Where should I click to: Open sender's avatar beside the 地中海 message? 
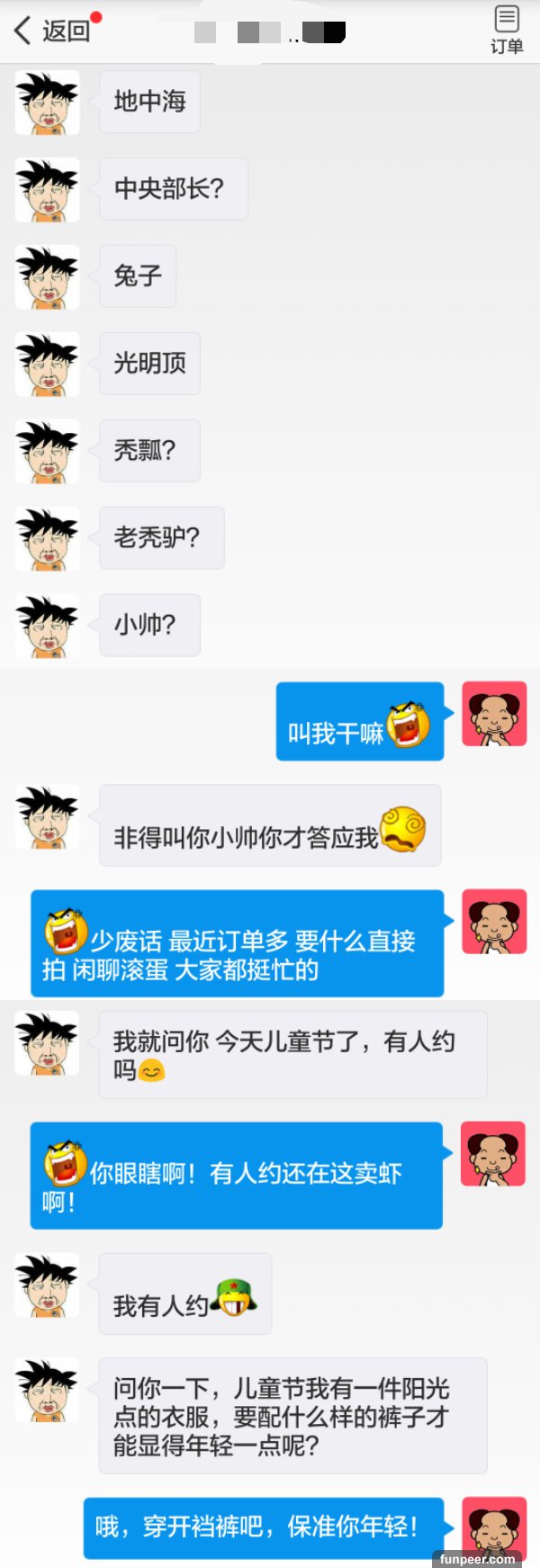48,102
